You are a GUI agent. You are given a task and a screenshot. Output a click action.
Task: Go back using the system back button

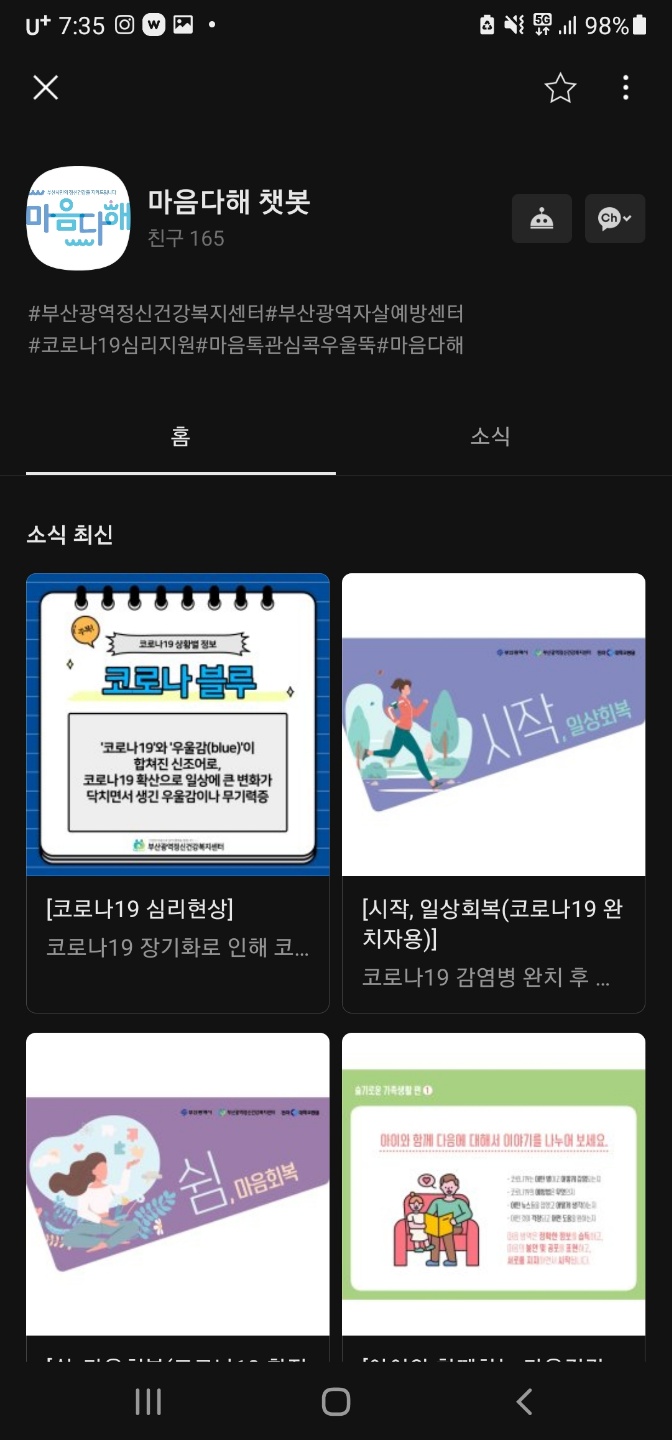click(524, 1402)
